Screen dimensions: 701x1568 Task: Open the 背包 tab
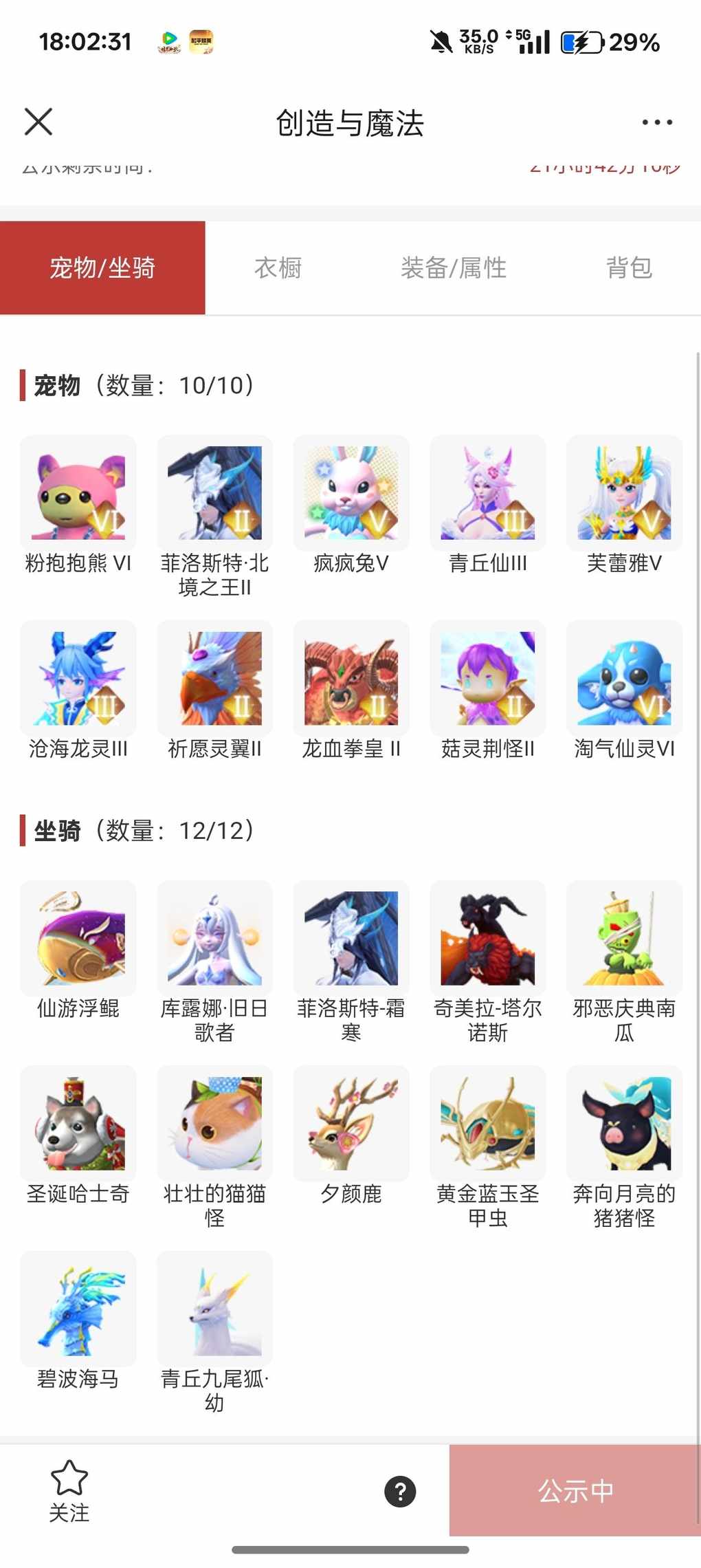click(x=629, y=268)
